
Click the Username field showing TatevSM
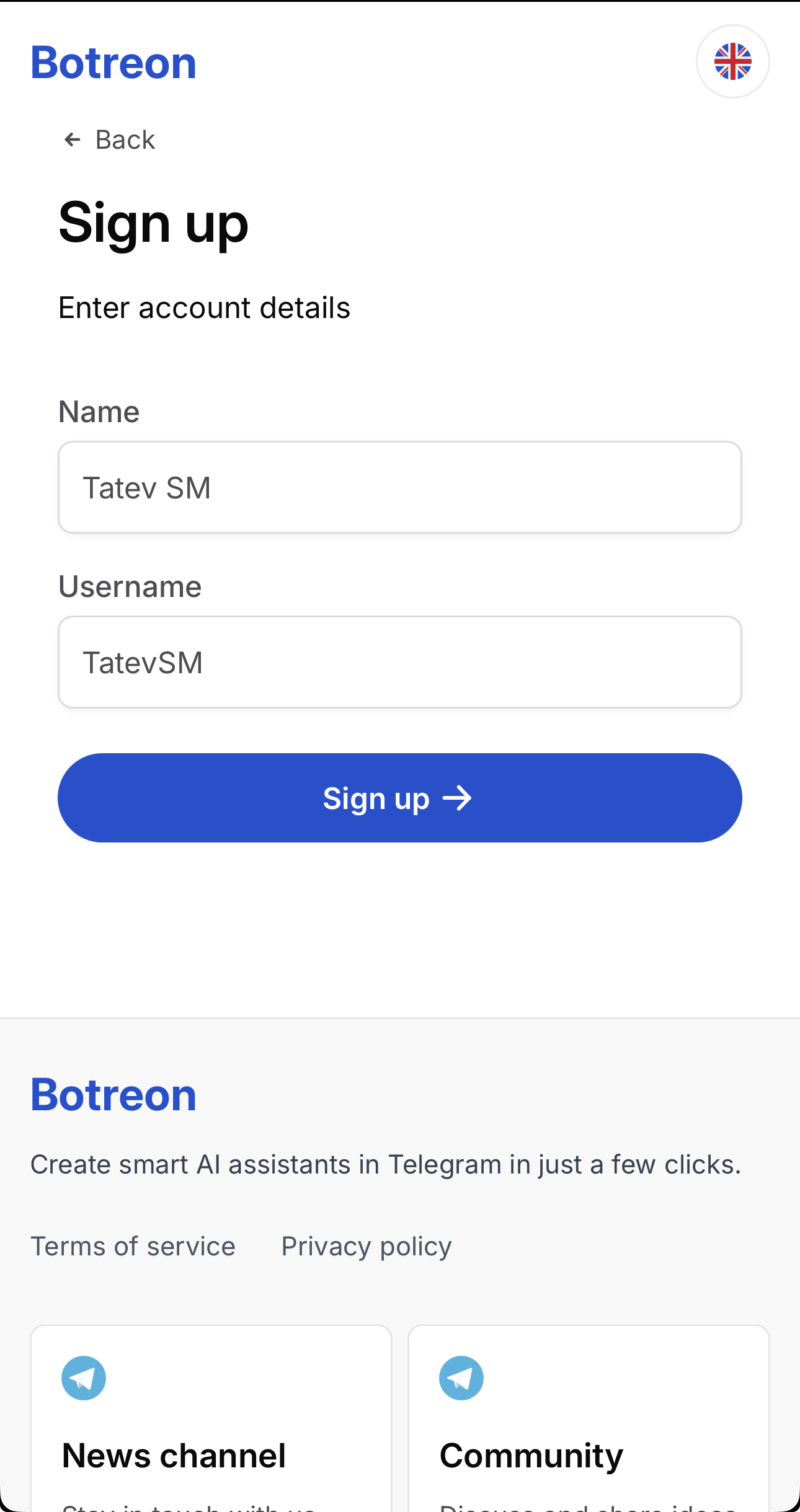(x=400, y=662)
